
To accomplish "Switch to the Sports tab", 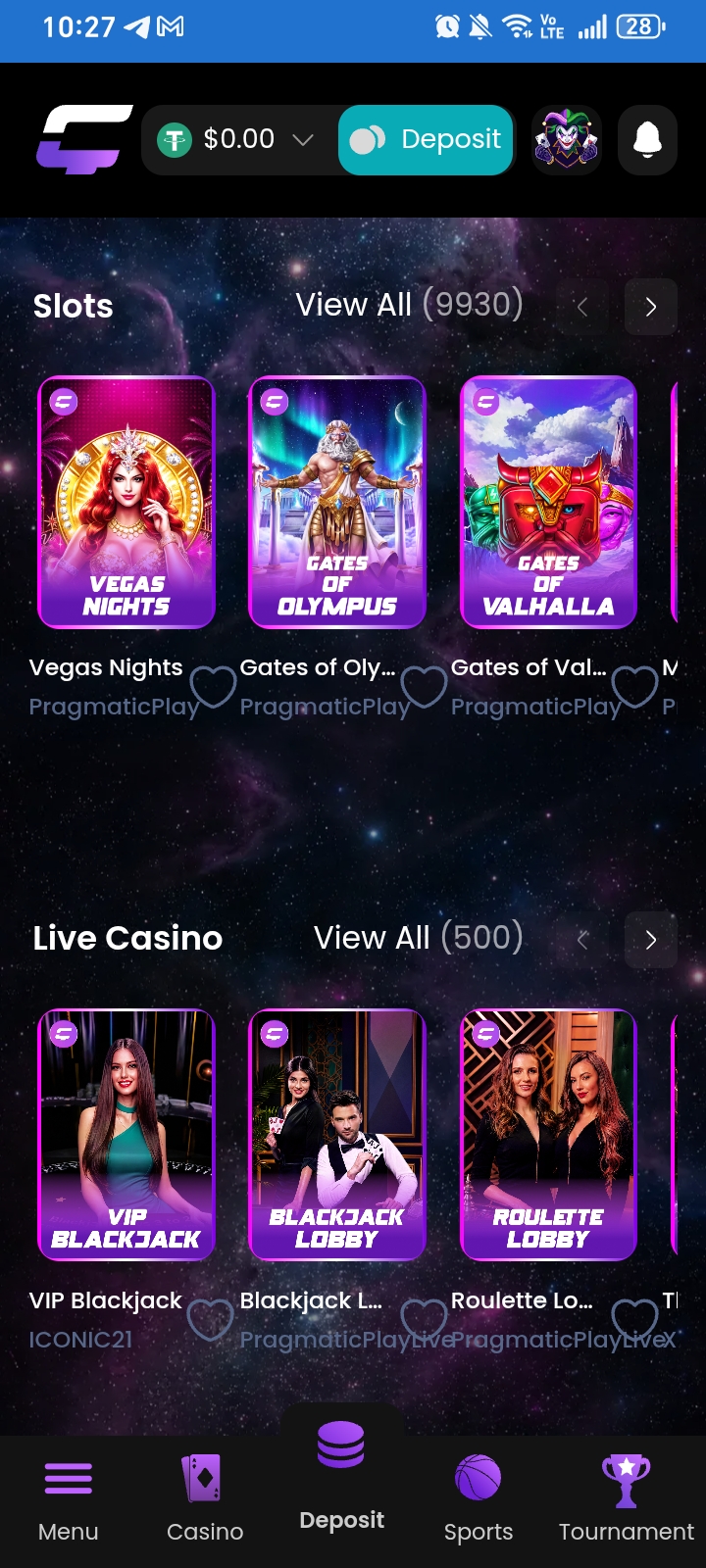I will point(479,1499).
